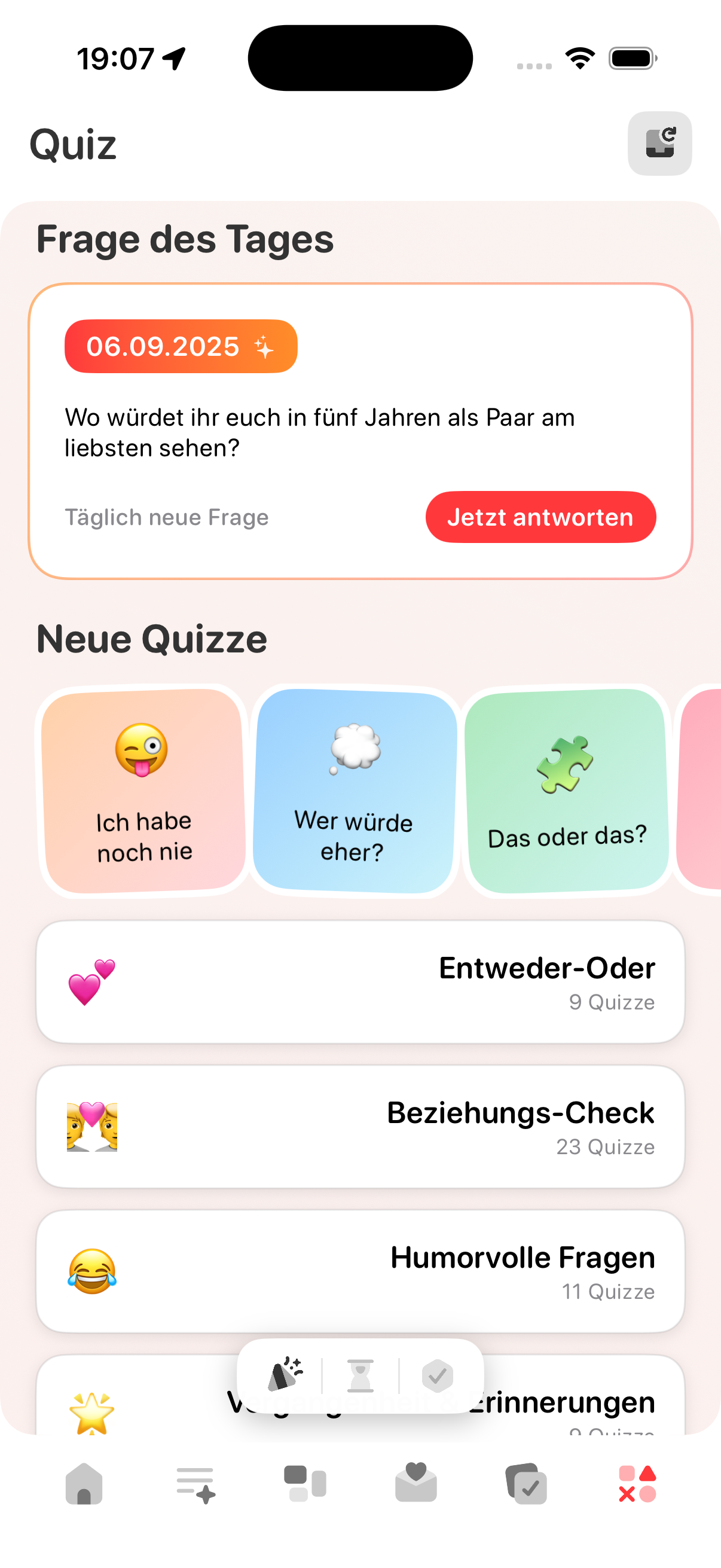The height and width of the screenshot is (1568, 721).
Task: Open the Beziehungs-Check category
Action: (360, 1127)
